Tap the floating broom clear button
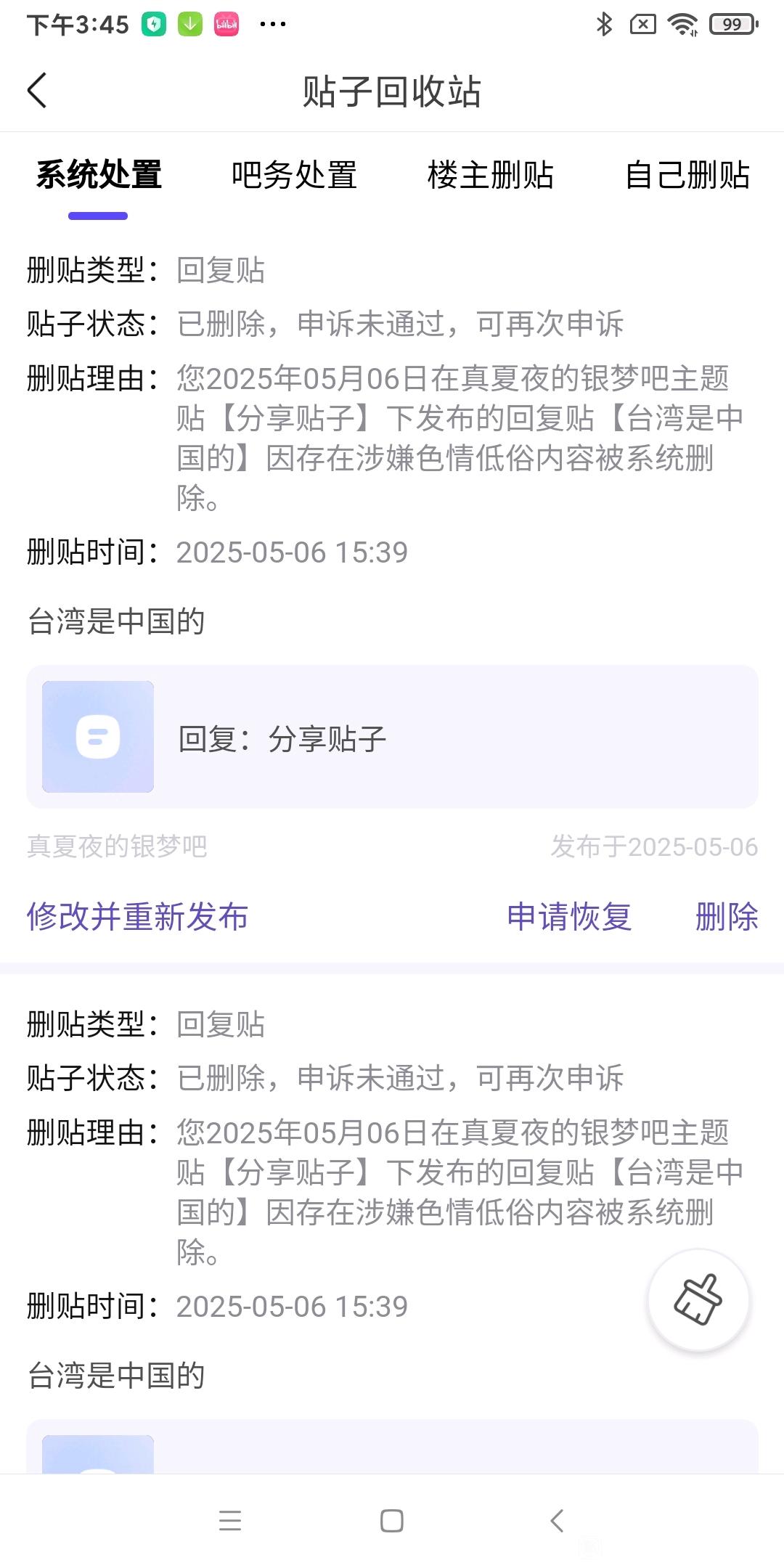Screen dimensions: 784x1568 click(x=698, y=1299)
